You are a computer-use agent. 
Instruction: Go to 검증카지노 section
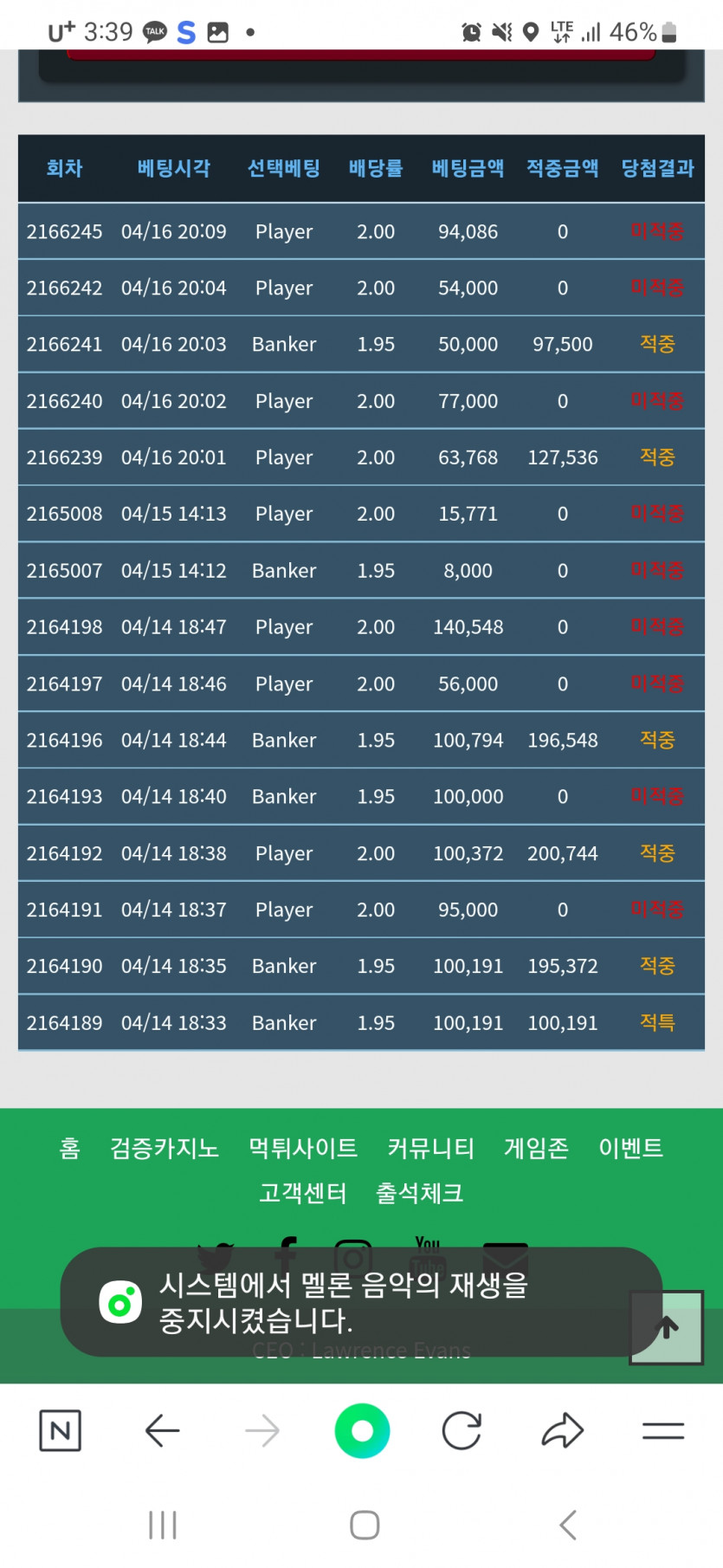click(165, 1149)
